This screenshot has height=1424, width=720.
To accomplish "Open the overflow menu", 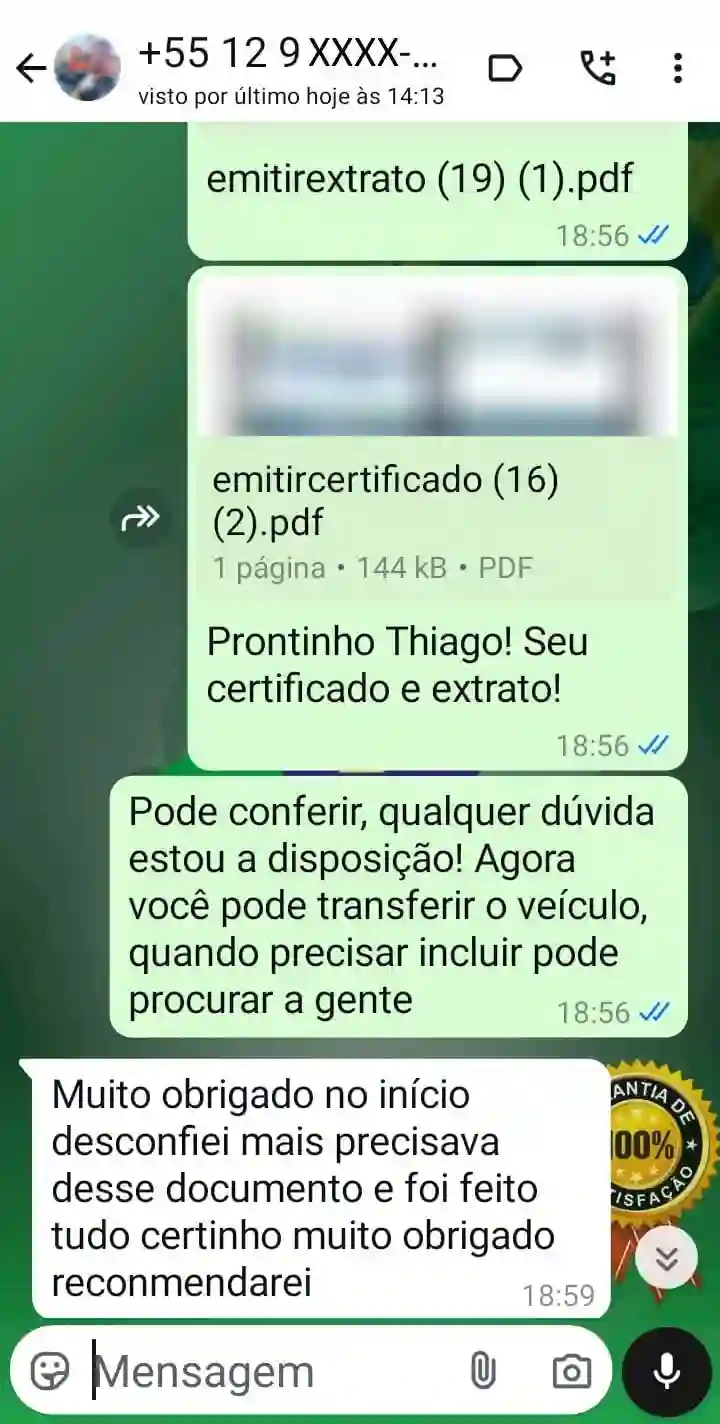I will 677,68.
